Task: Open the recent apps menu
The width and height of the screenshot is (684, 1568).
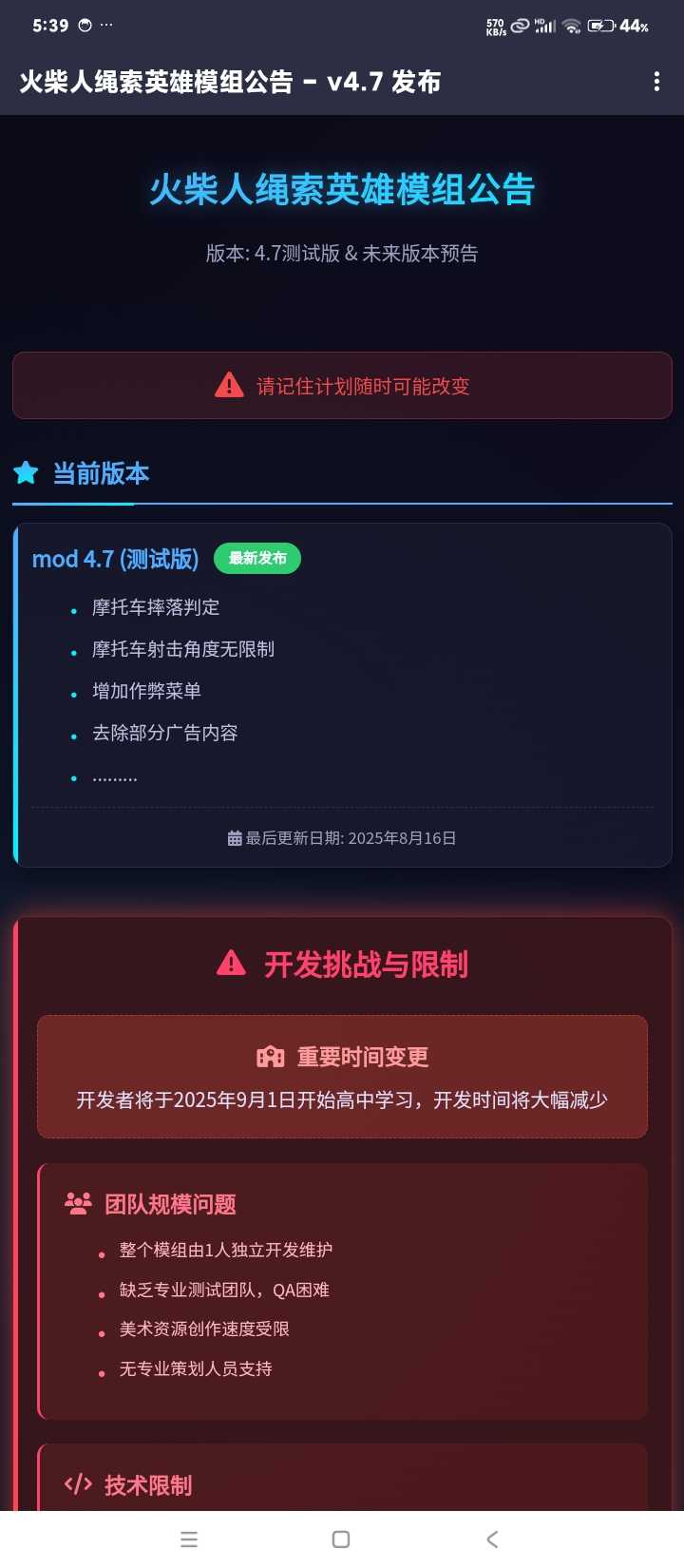Action: [189, 1539]
